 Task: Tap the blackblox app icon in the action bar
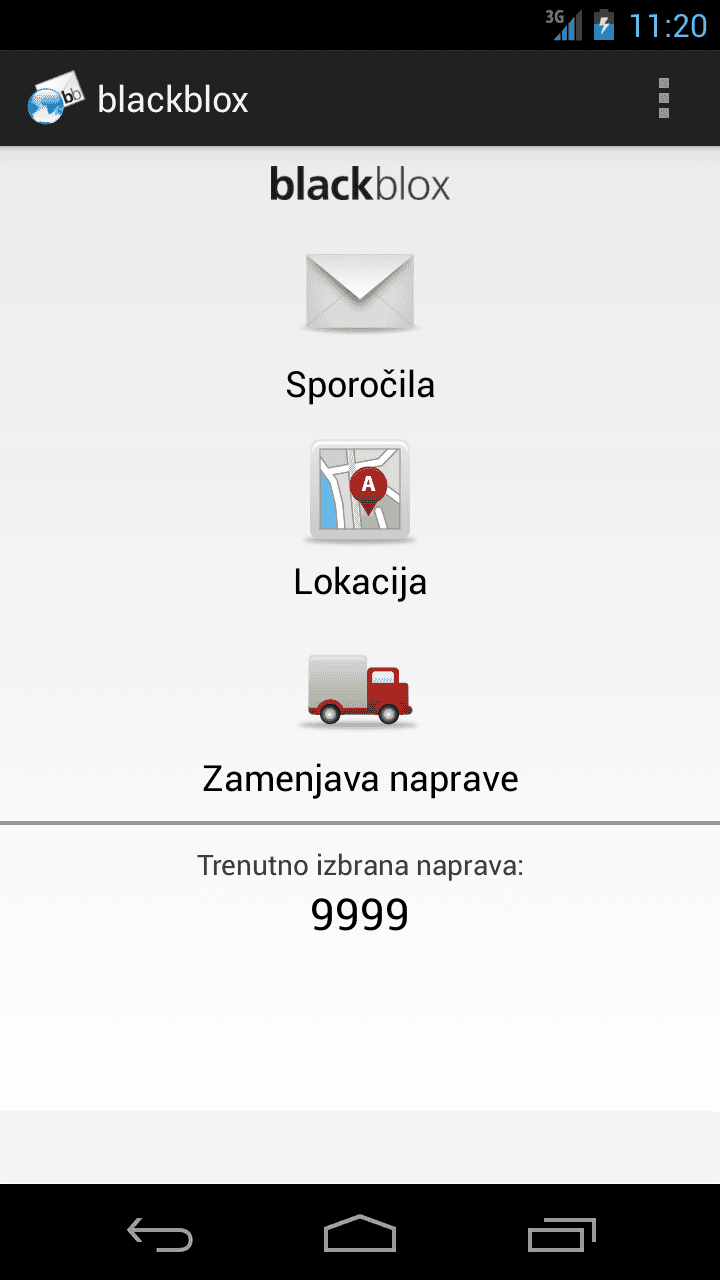57,99
